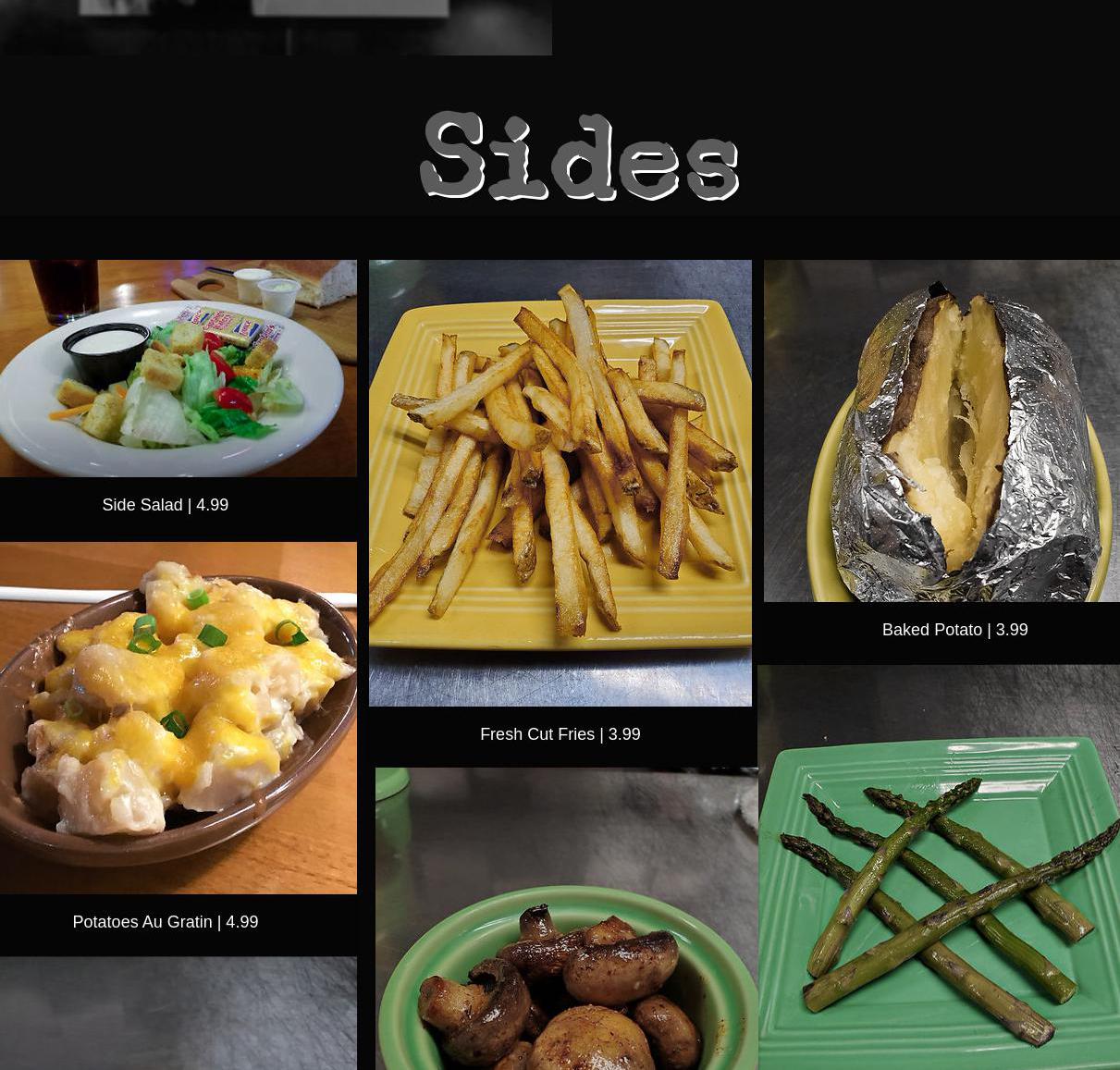View the Fresh Cut Fries image
Viewport: 1120px width, 1070px height.
(560, 483)
